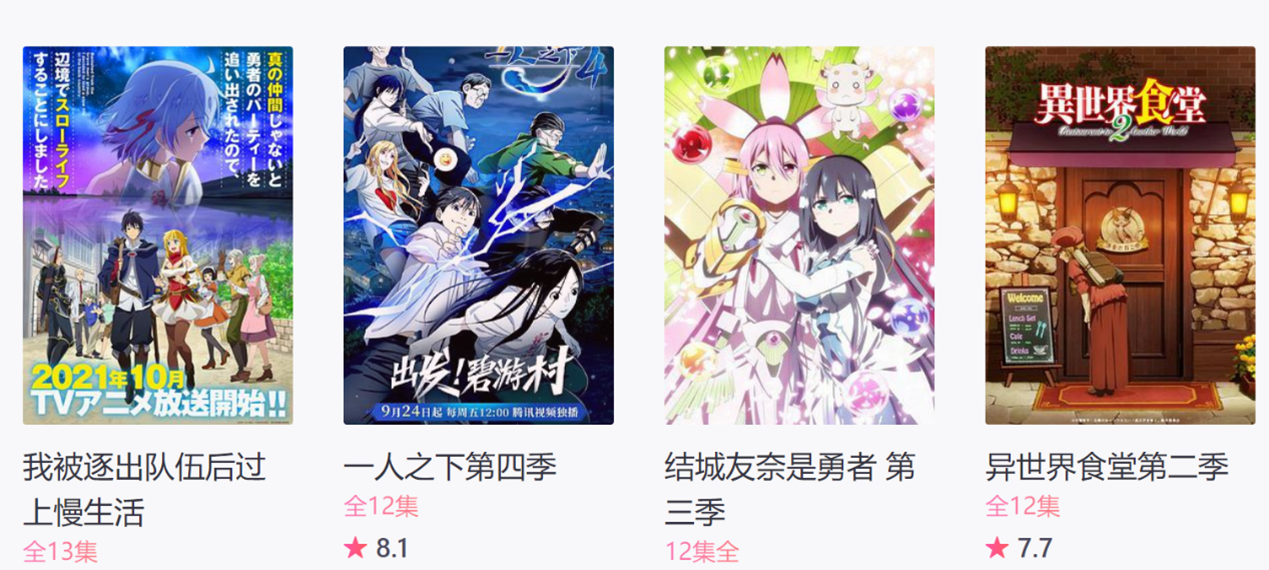Open the 一人之下第四季 poster

click(478, 235)
